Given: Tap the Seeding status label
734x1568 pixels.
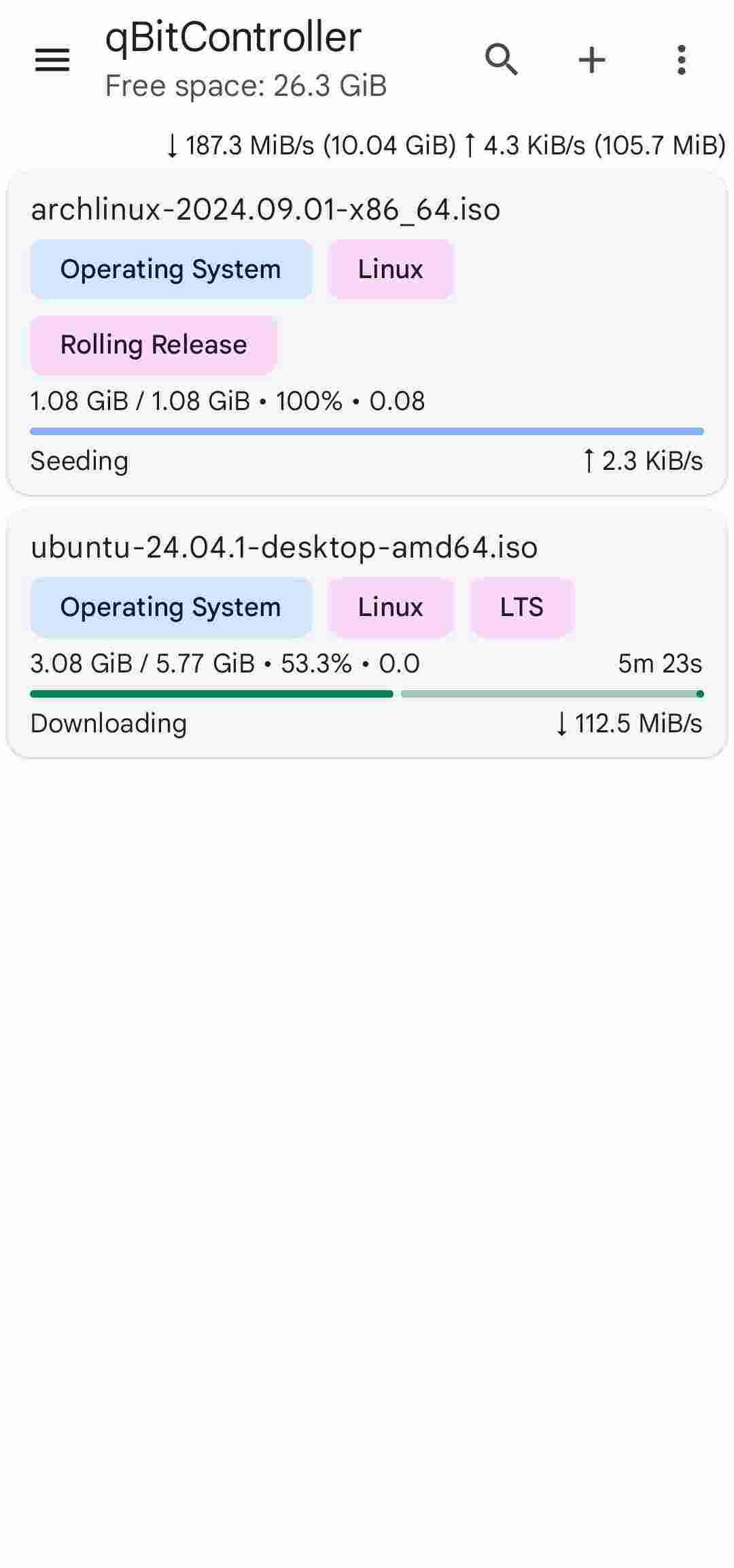Looking at the screenshot, I should click(x=80, y=460).
